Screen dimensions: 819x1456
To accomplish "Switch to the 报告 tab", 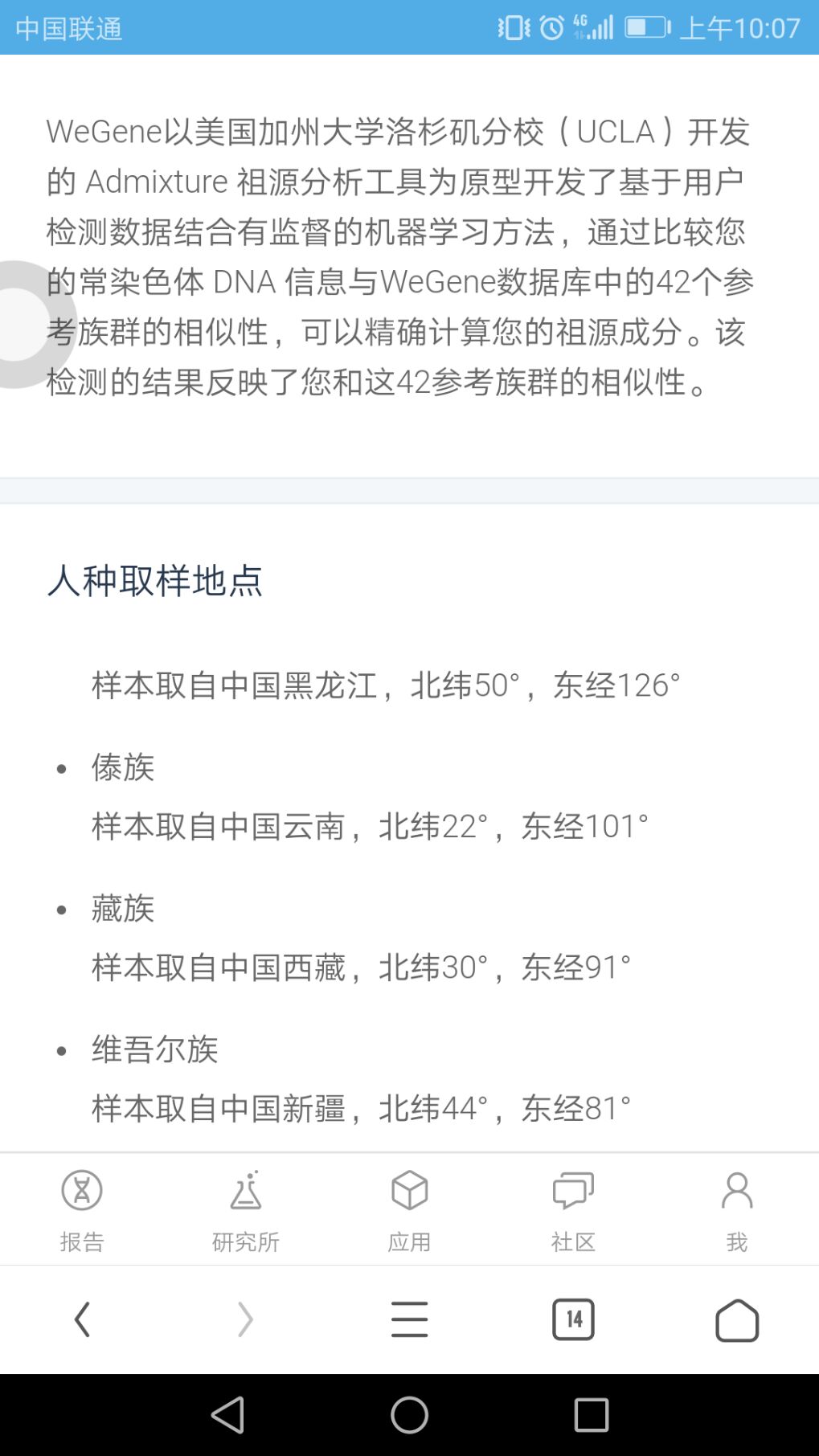I will 82,1211.
